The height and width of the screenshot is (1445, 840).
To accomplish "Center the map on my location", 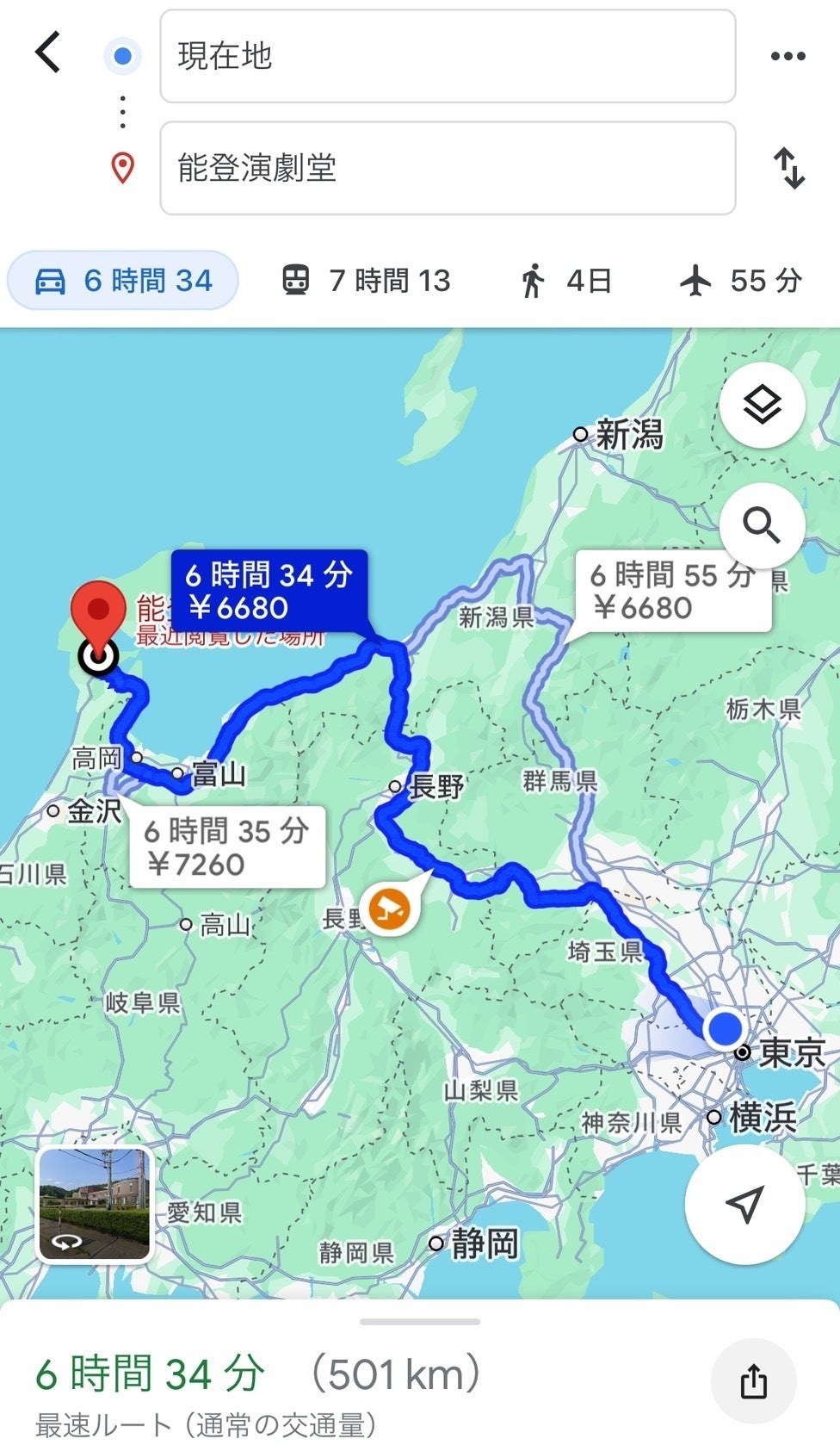I will coord(744,1204).
